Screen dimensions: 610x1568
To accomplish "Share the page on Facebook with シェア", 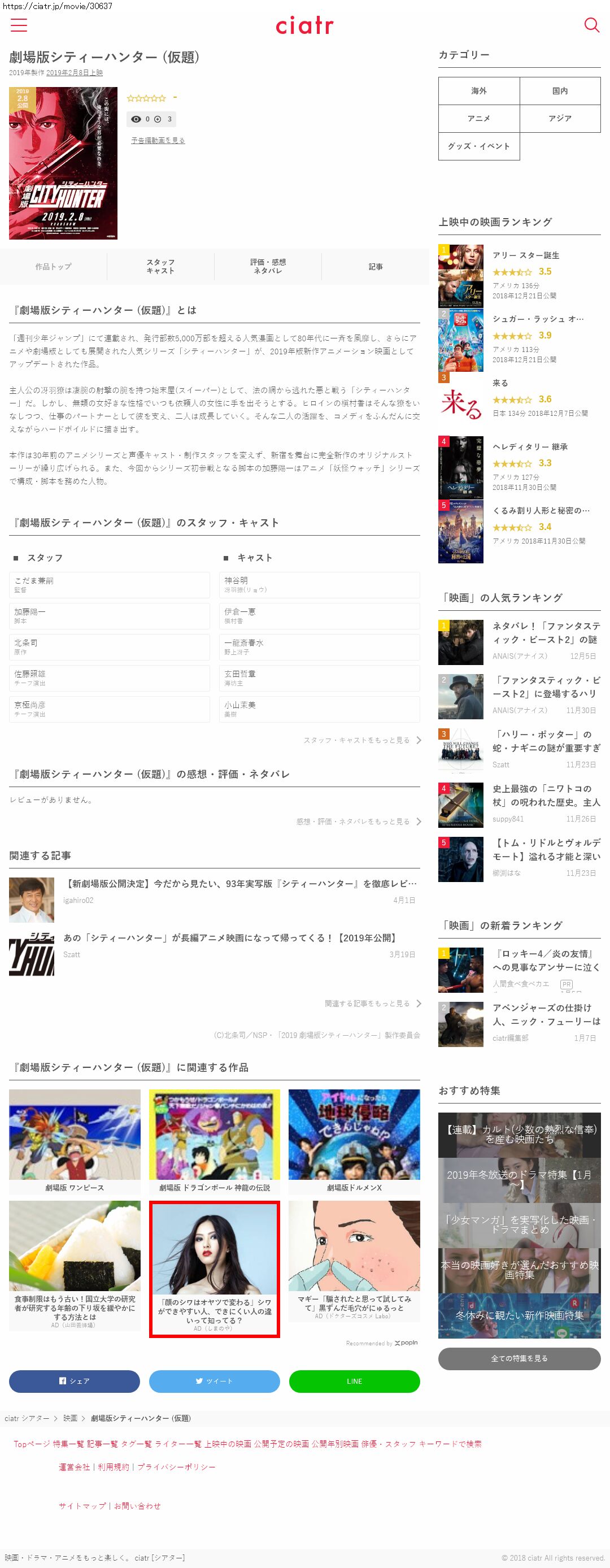I will (74, 1381).
